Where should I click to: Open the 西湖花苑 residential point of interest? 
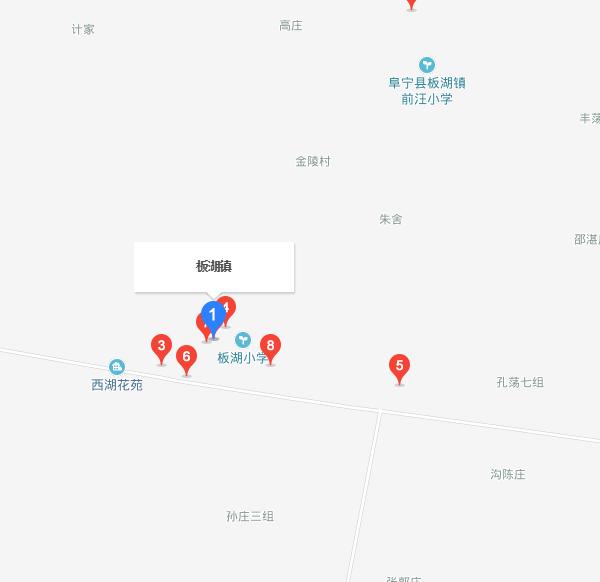(x=117, y=367)
